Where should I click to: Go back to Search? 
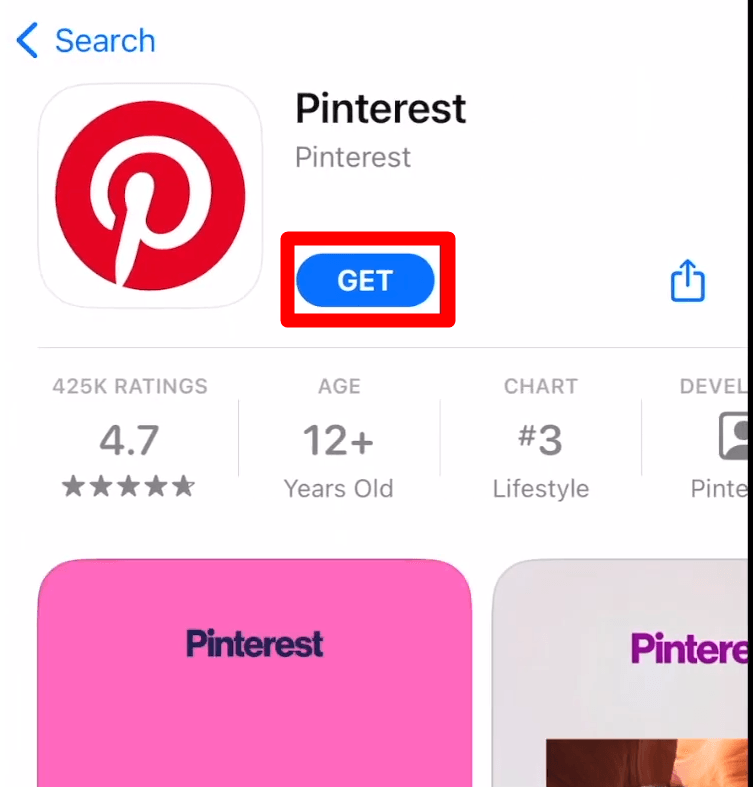tap(86, 41)
